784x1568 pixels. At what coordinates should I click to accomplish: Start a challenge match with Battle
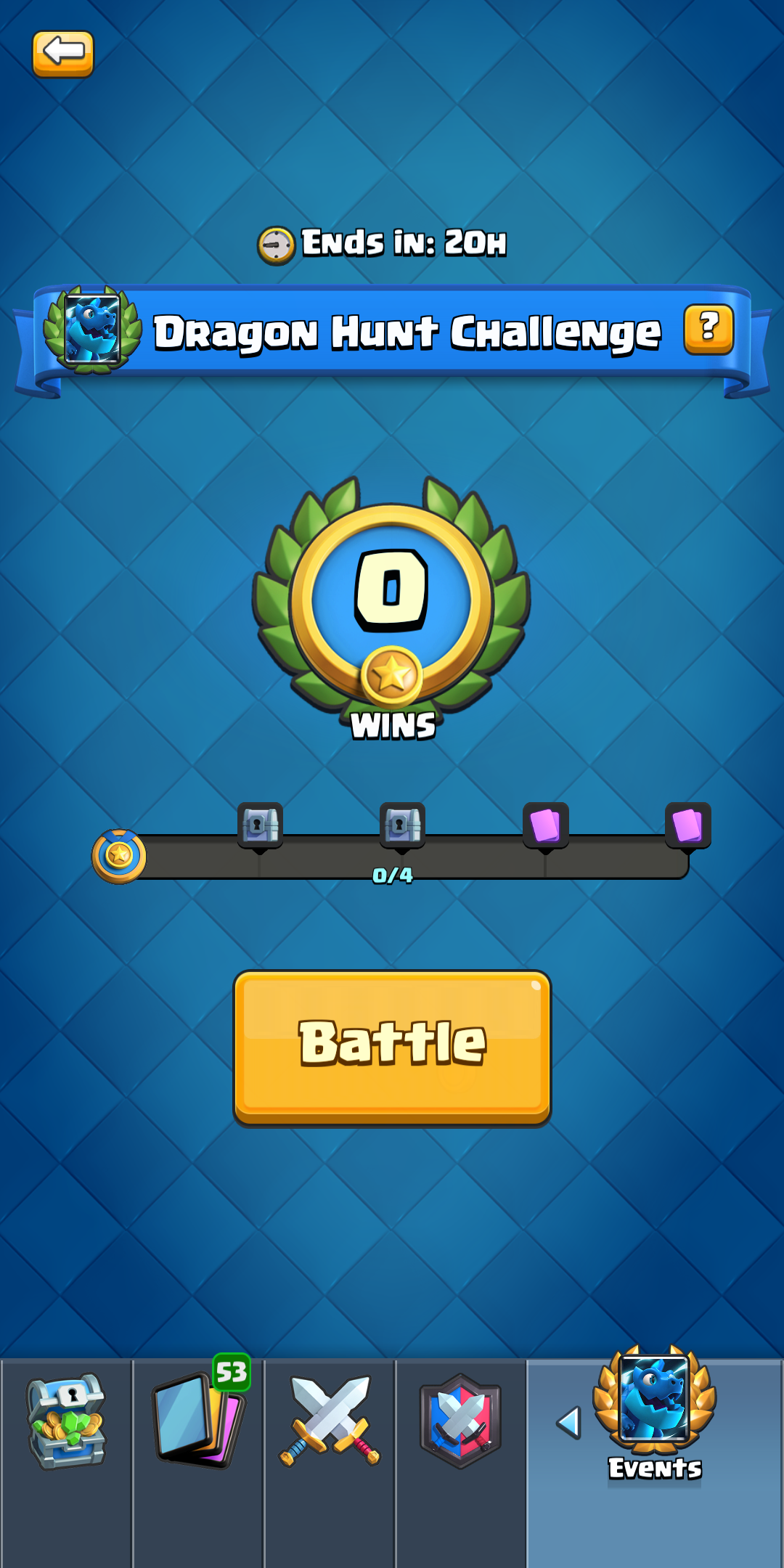392,1047
